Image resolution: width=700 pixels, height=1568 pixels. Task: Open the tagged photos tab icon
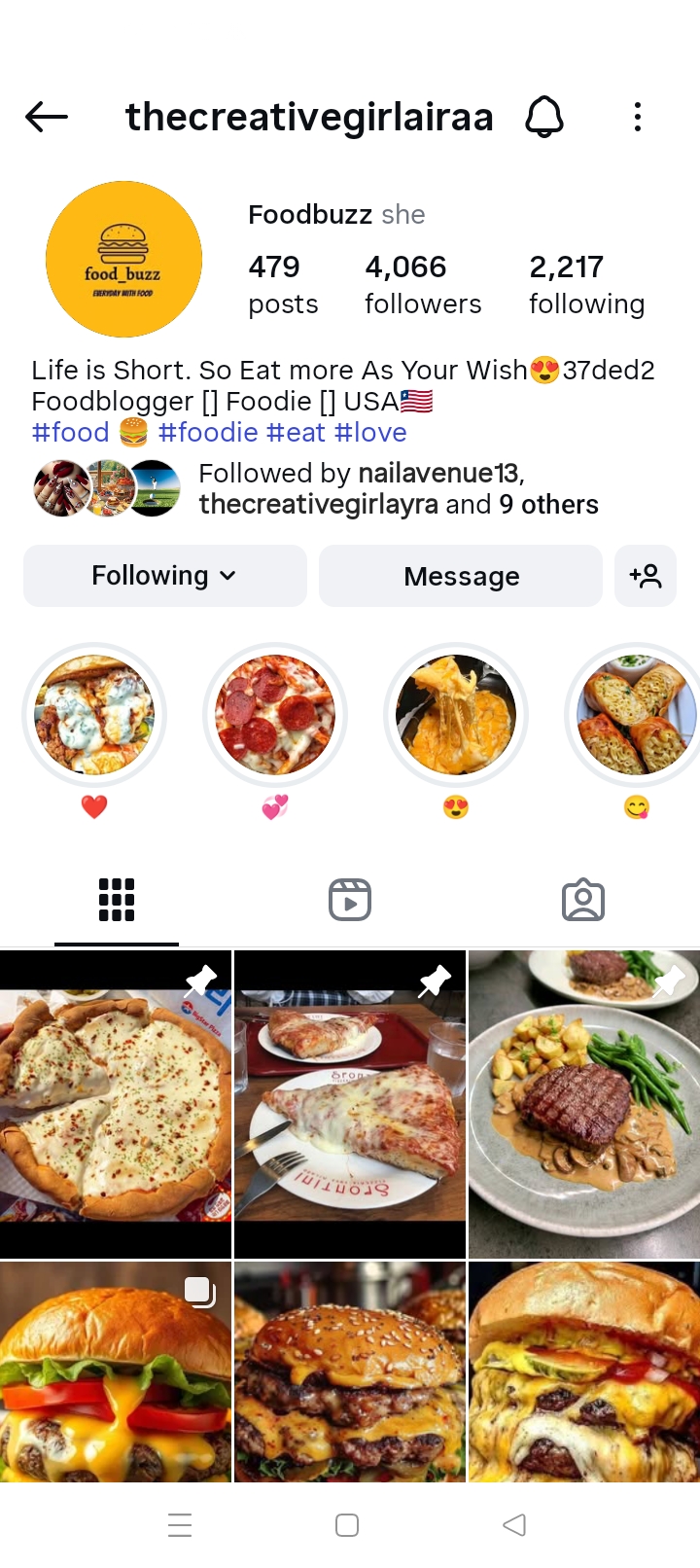click(582, 900)
